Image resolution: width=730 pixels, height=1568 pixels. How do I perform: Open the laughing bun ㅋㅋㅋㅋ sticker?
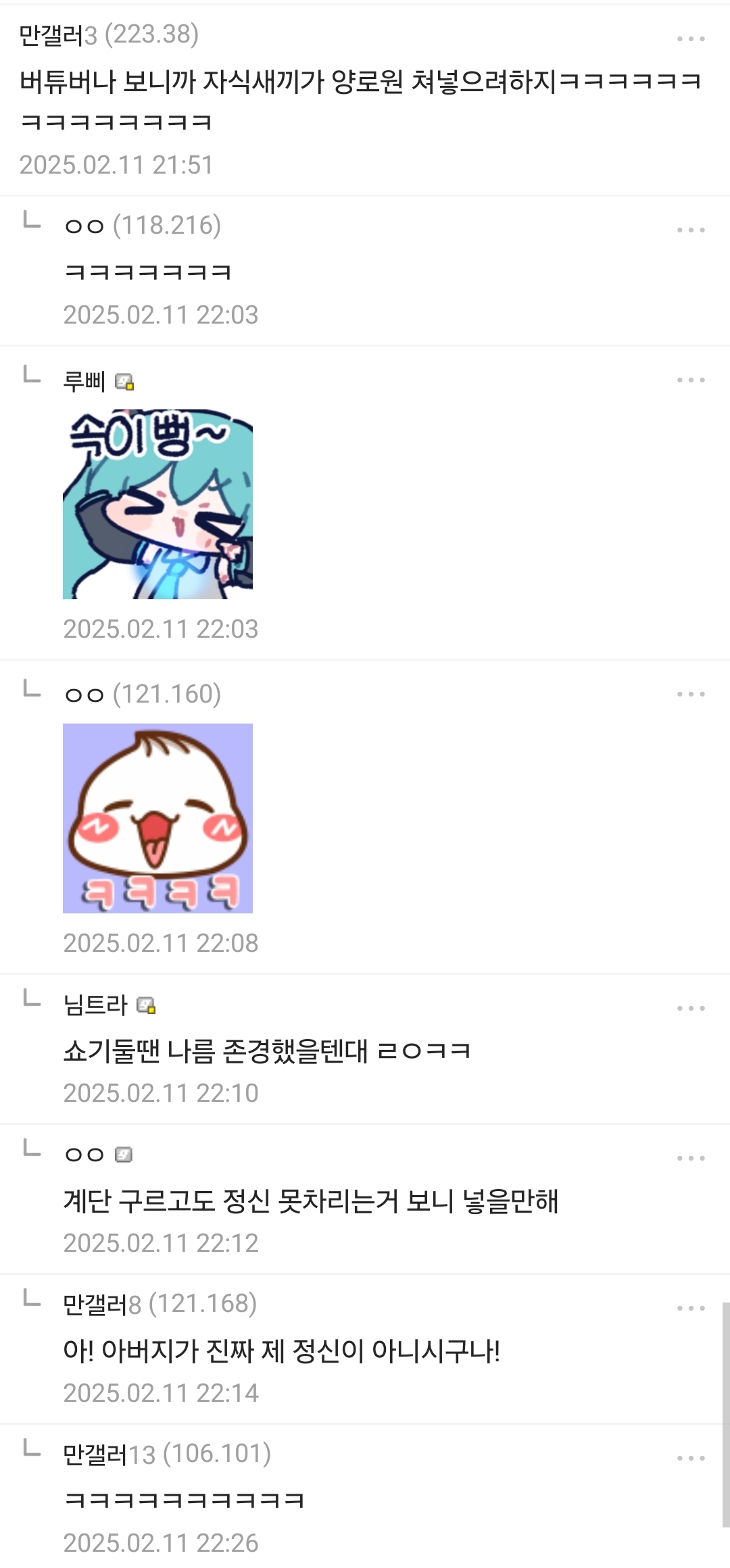[x=157, y=818]
